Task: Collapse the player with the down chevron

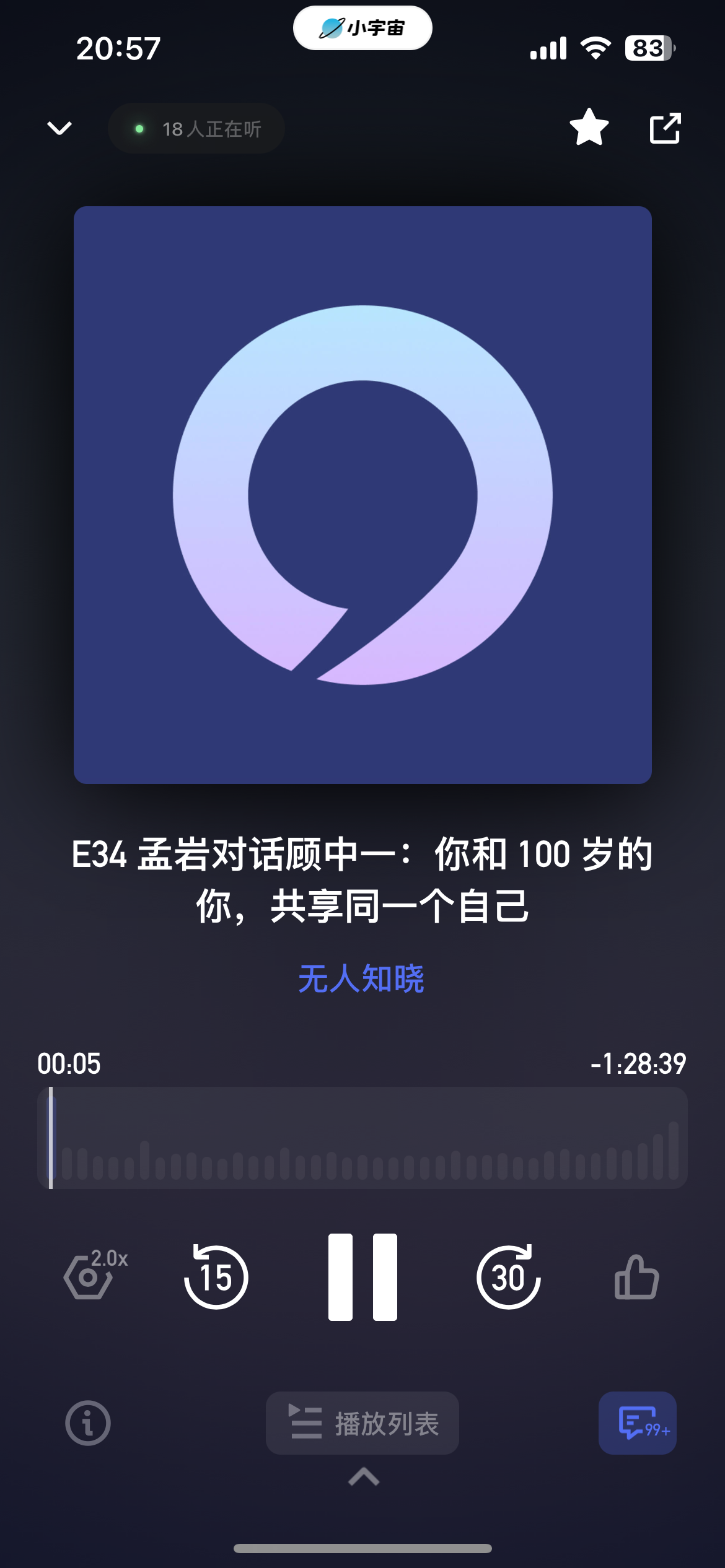Action: 59,128
